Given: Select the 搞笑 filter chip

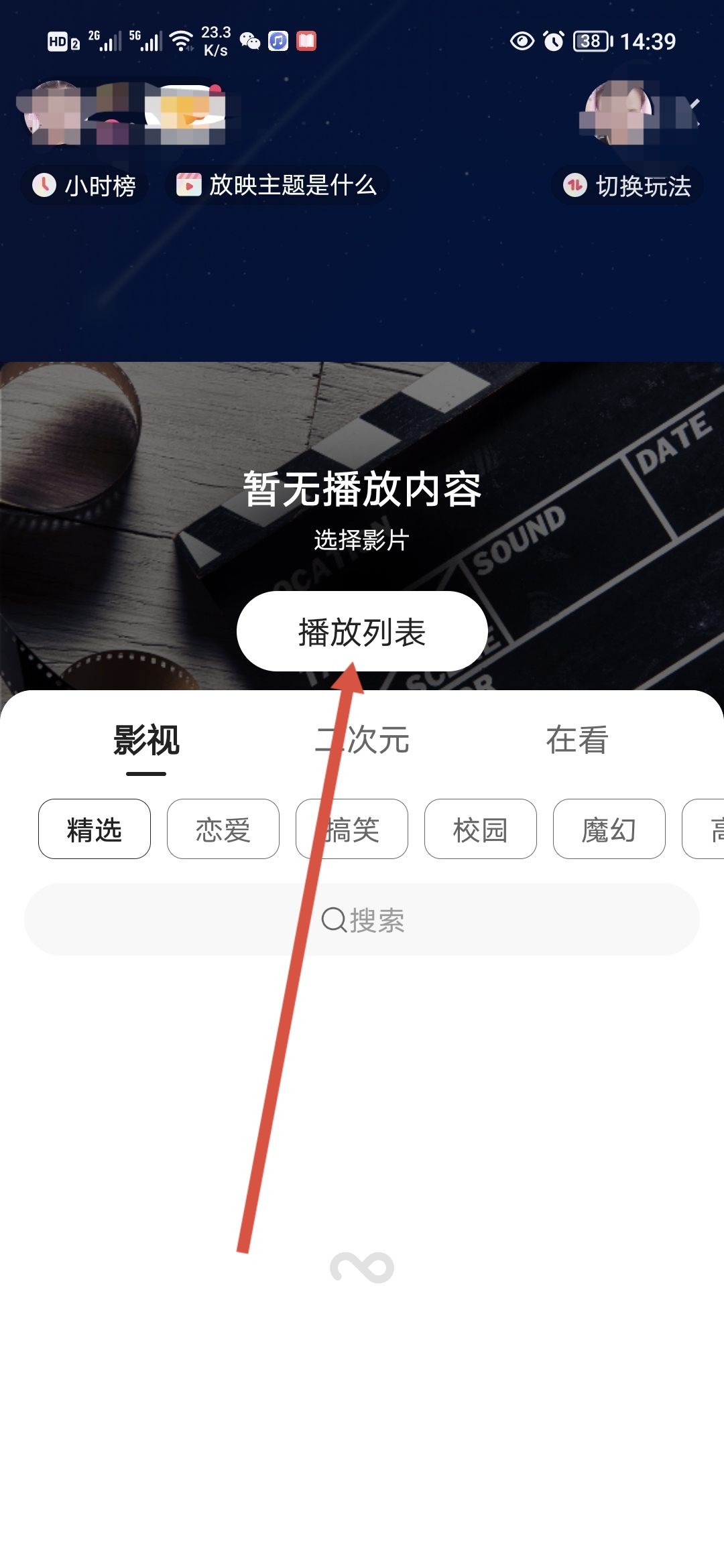Looking at the screenshot, I should tap(352, 830).
